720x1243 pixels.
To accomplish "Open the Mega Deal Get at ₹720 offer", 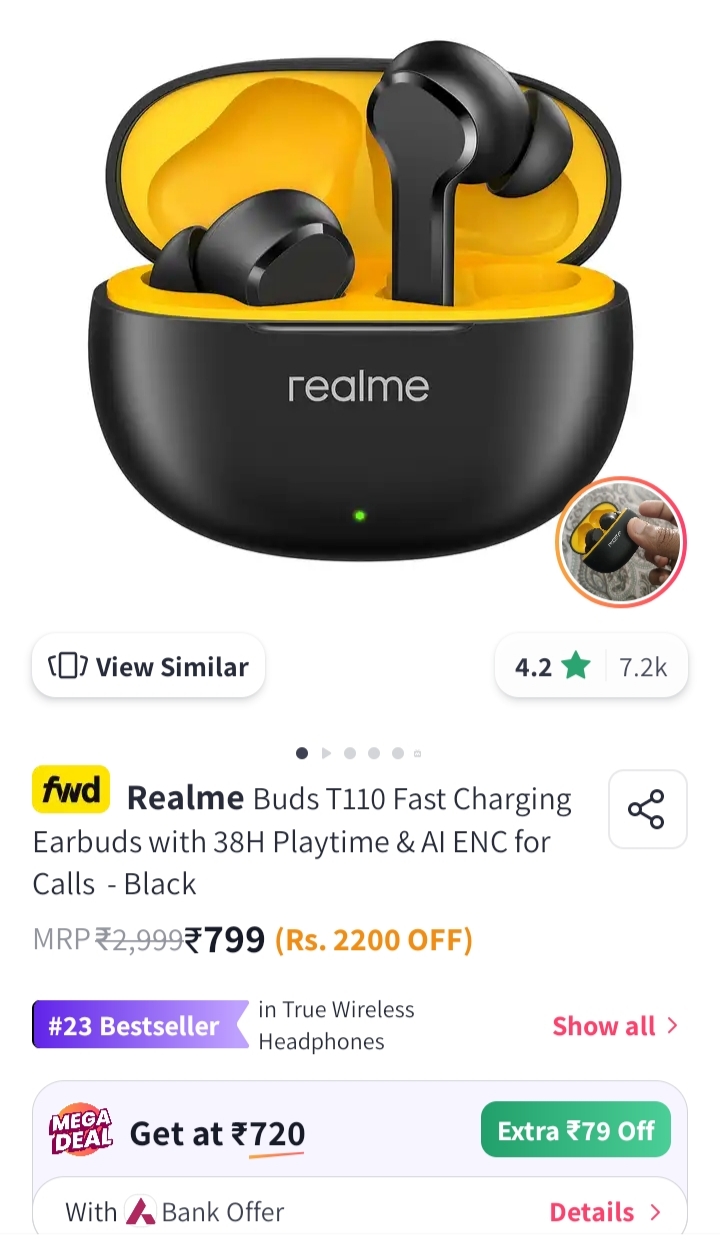I will [x=218, y=1133].
